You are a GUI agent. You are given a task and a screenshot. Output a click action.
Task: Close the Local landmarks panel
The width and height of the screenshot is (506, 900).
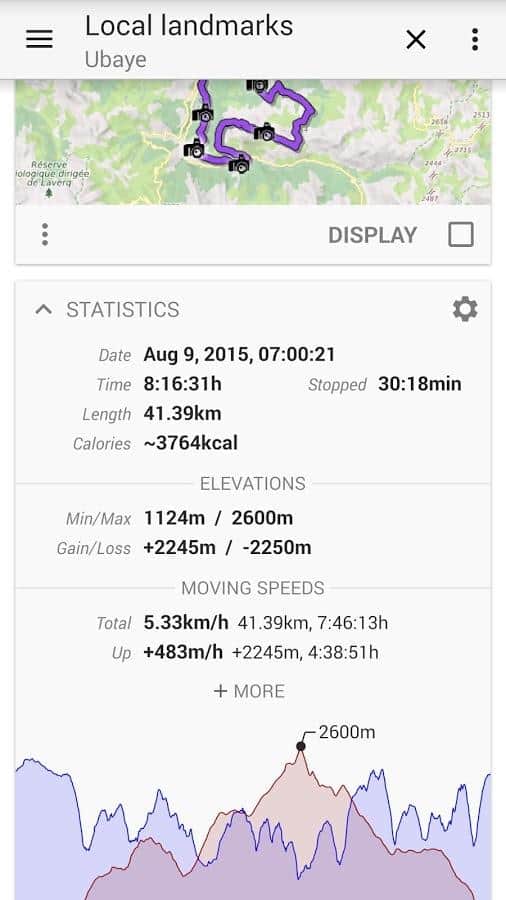pyautogui.click(x=415, y=40)
